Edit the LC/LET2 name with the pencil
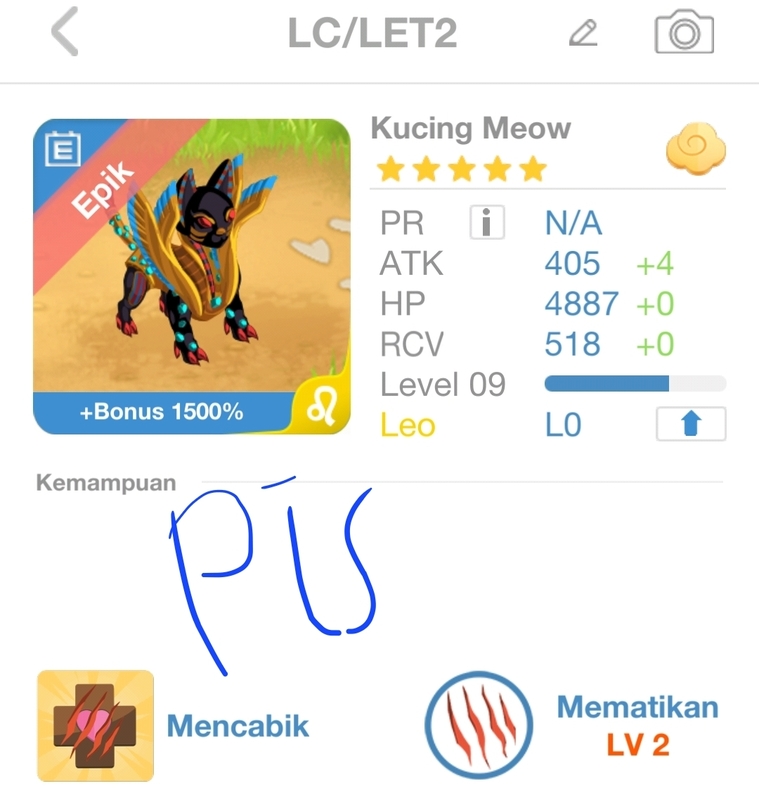Viewport: 759px width, 800px height. [582, 34]
